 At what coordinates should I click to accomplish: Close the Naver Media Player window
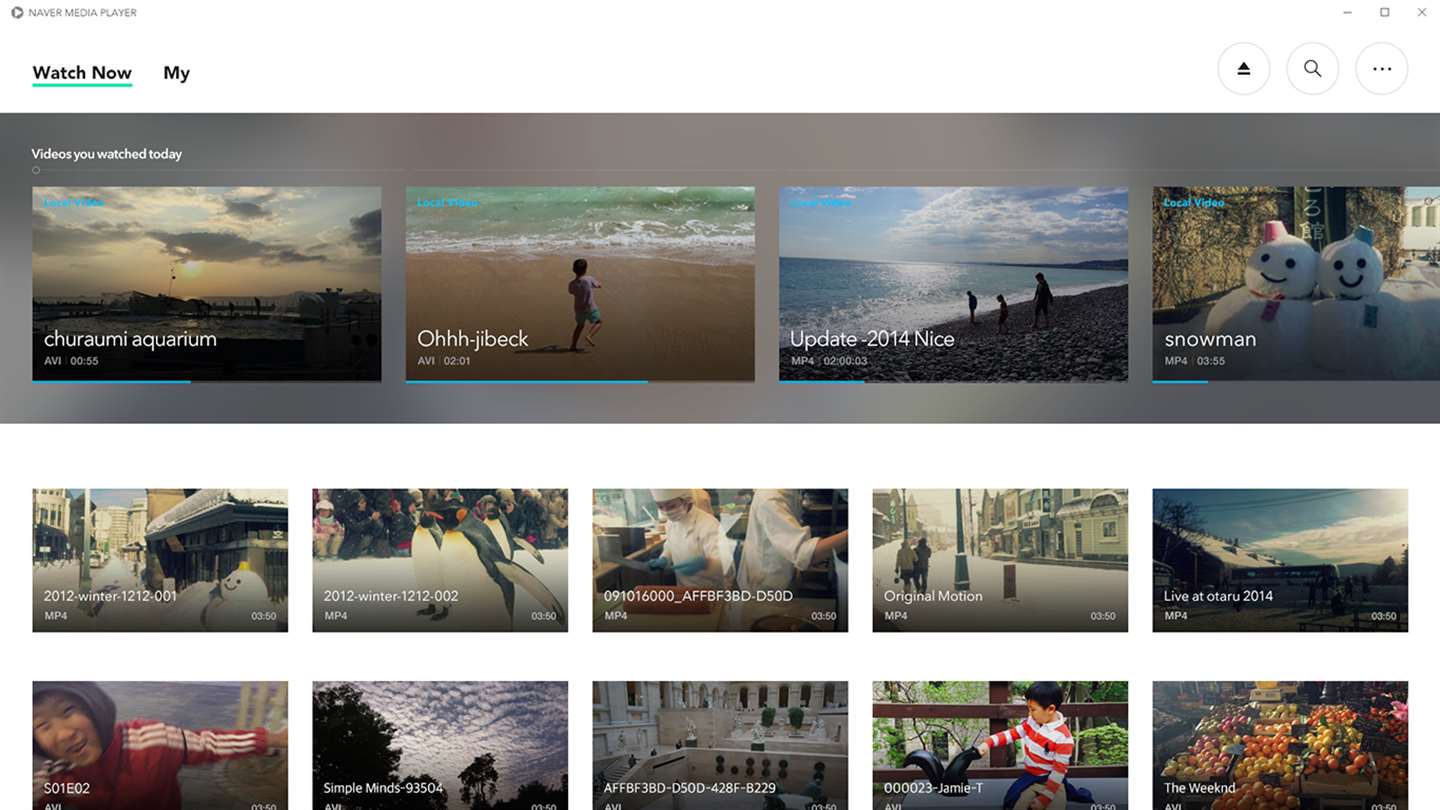click(x=1422, y=12)
